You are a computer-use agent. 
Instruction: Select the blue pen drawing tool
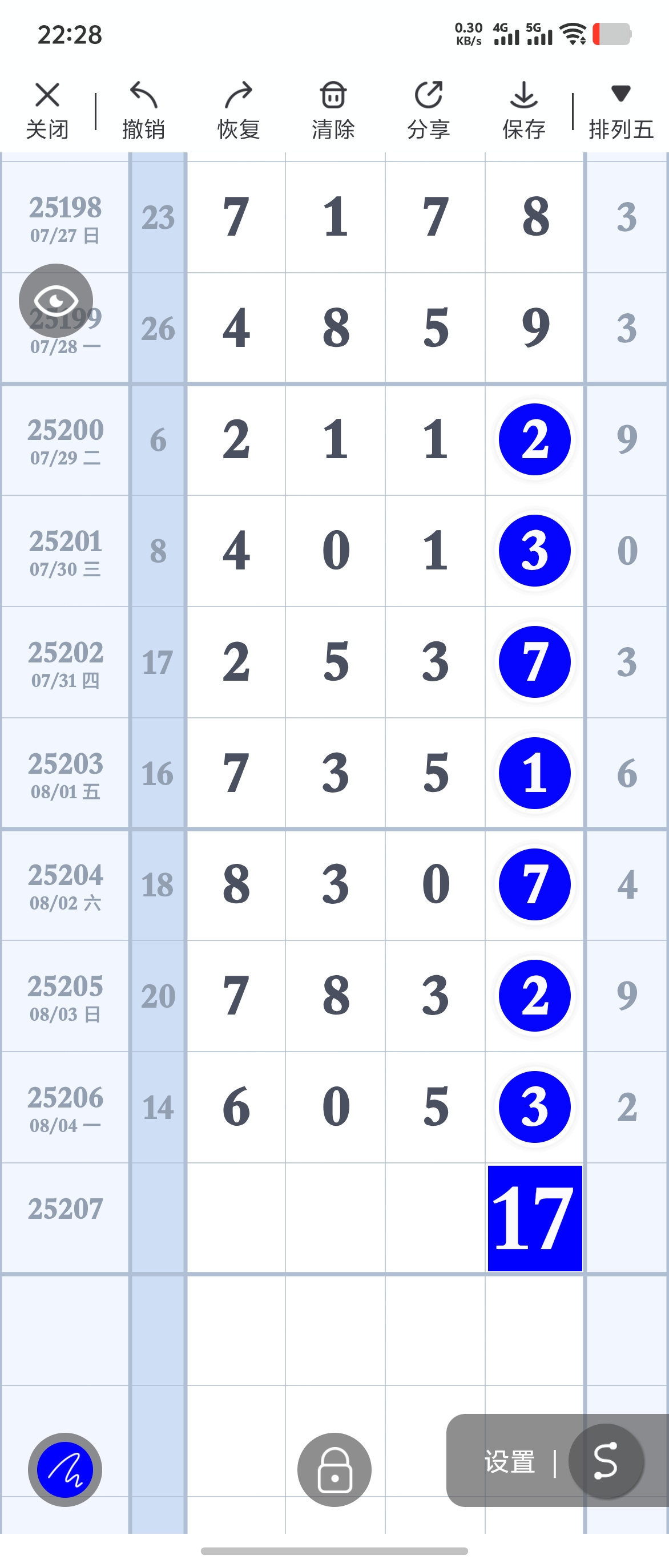(x=65, y=1469)
